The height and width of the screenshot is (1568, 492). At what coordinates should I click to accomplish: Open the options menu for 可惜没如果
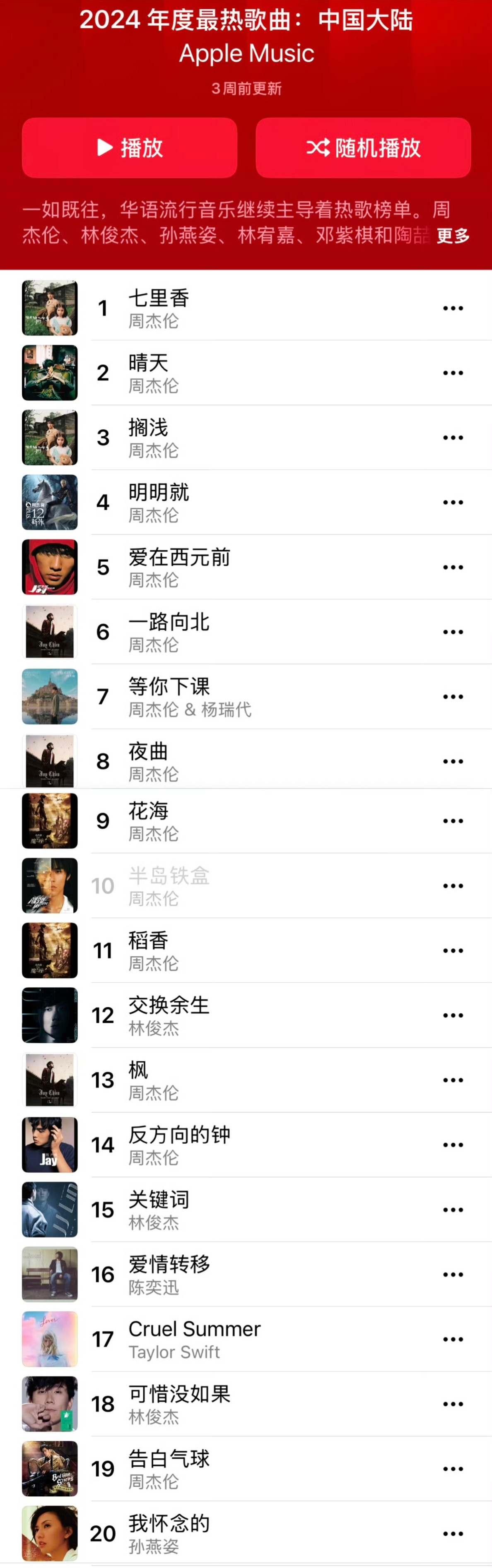pos(452,1404)
